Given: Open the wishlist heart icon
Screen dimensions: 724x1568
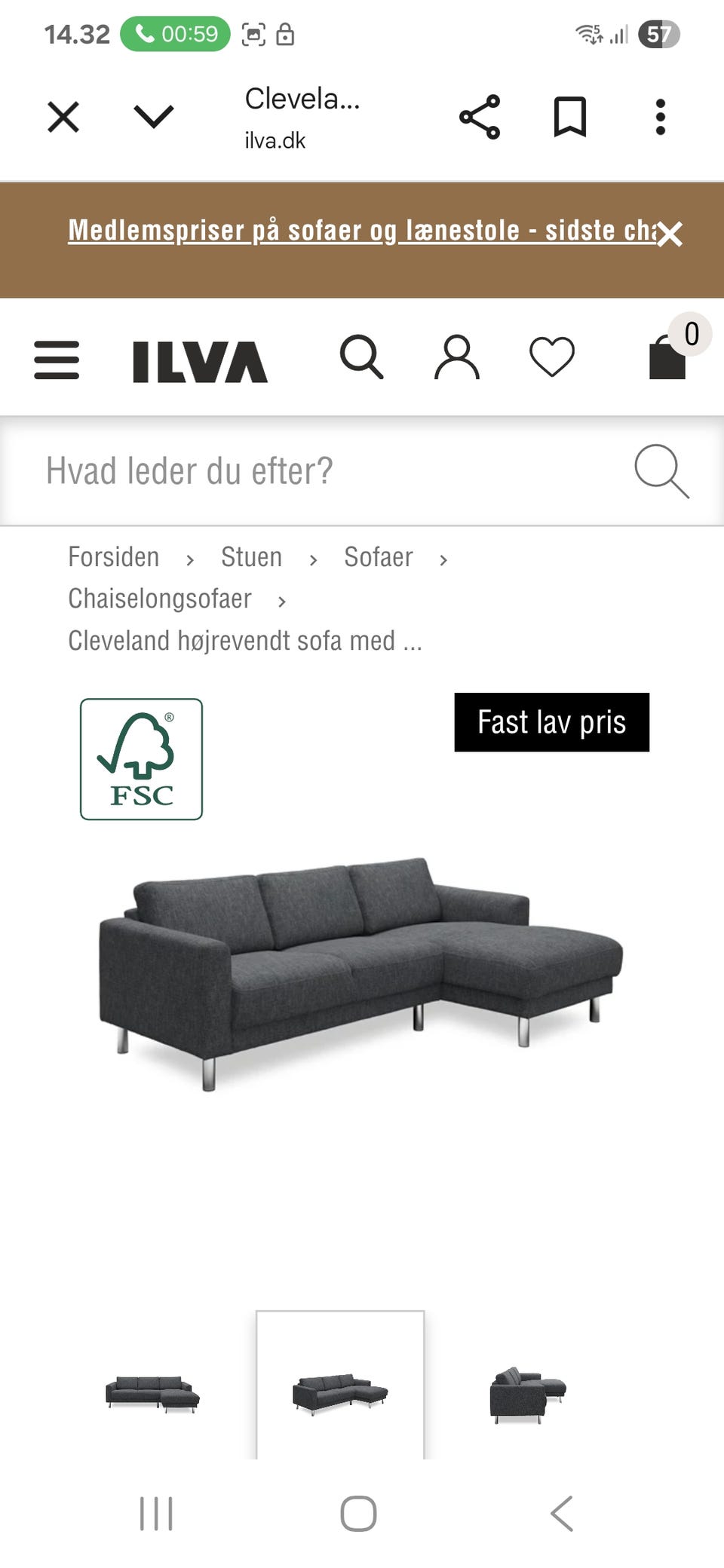Looking at the screenshot, I should [551, 358].
